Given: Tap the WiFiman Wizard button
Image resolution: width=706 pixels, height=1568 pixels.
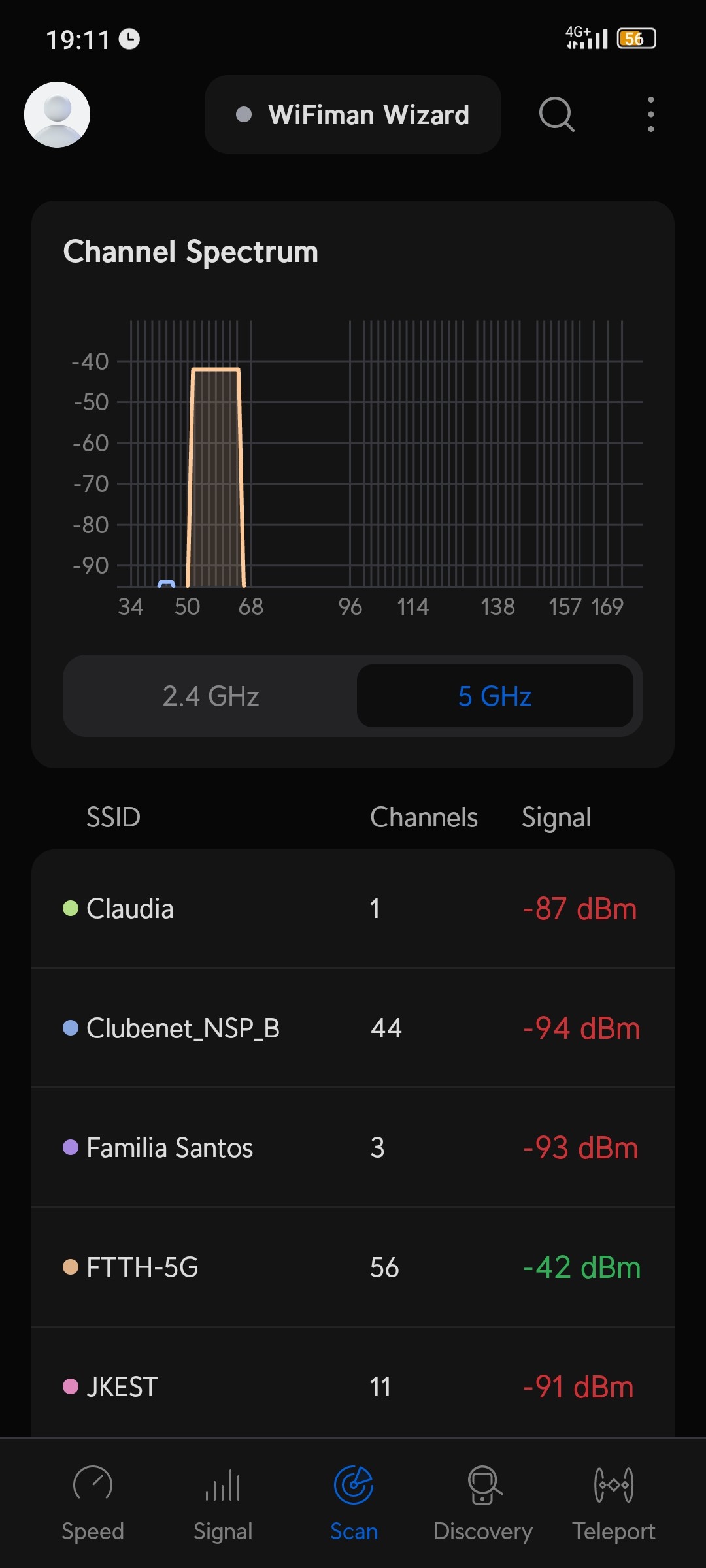Looking at the screenshot, I should [353, 114].
